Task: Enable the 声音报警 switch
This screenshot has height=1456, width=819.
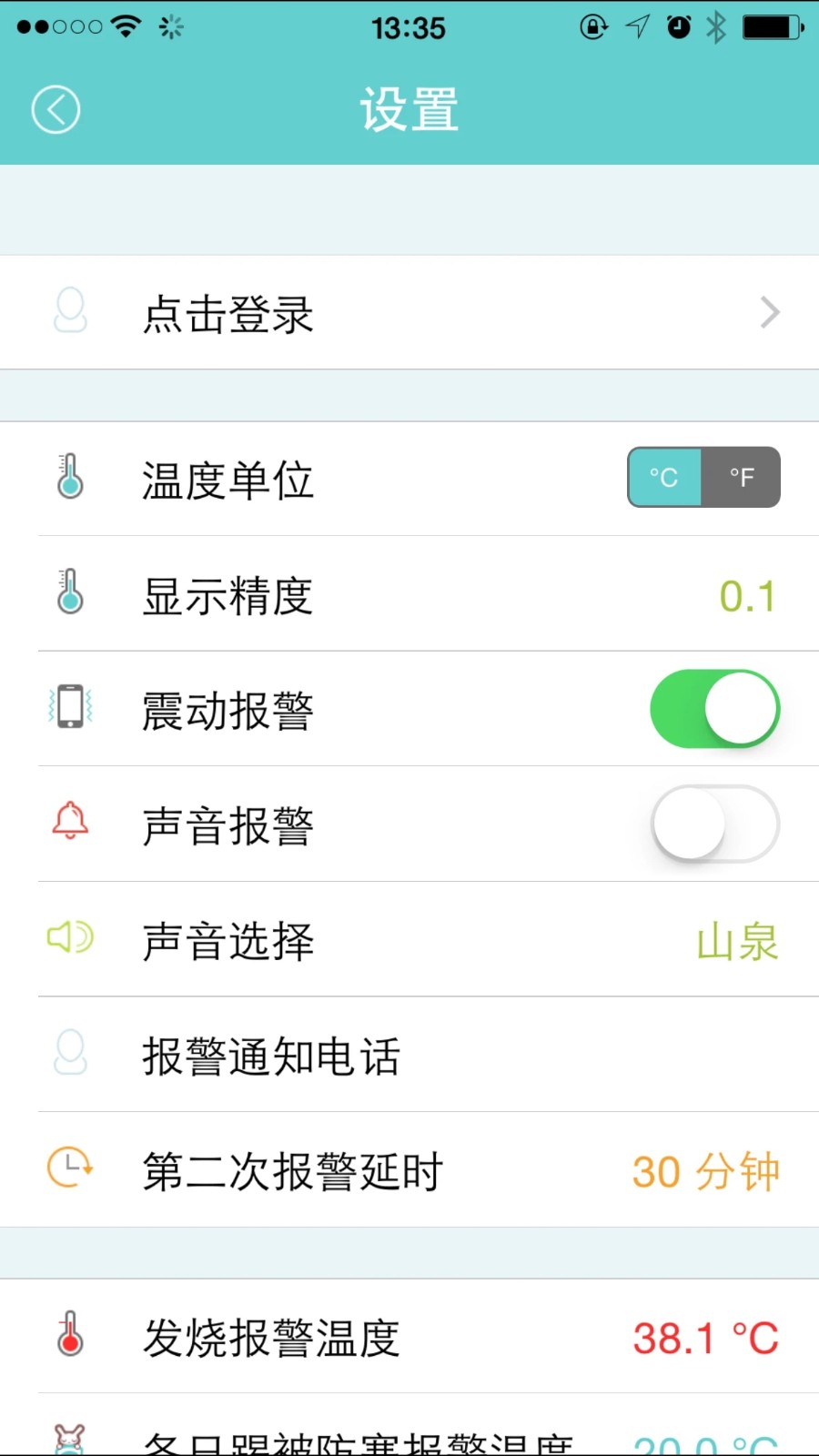Action: coord(714,824)
